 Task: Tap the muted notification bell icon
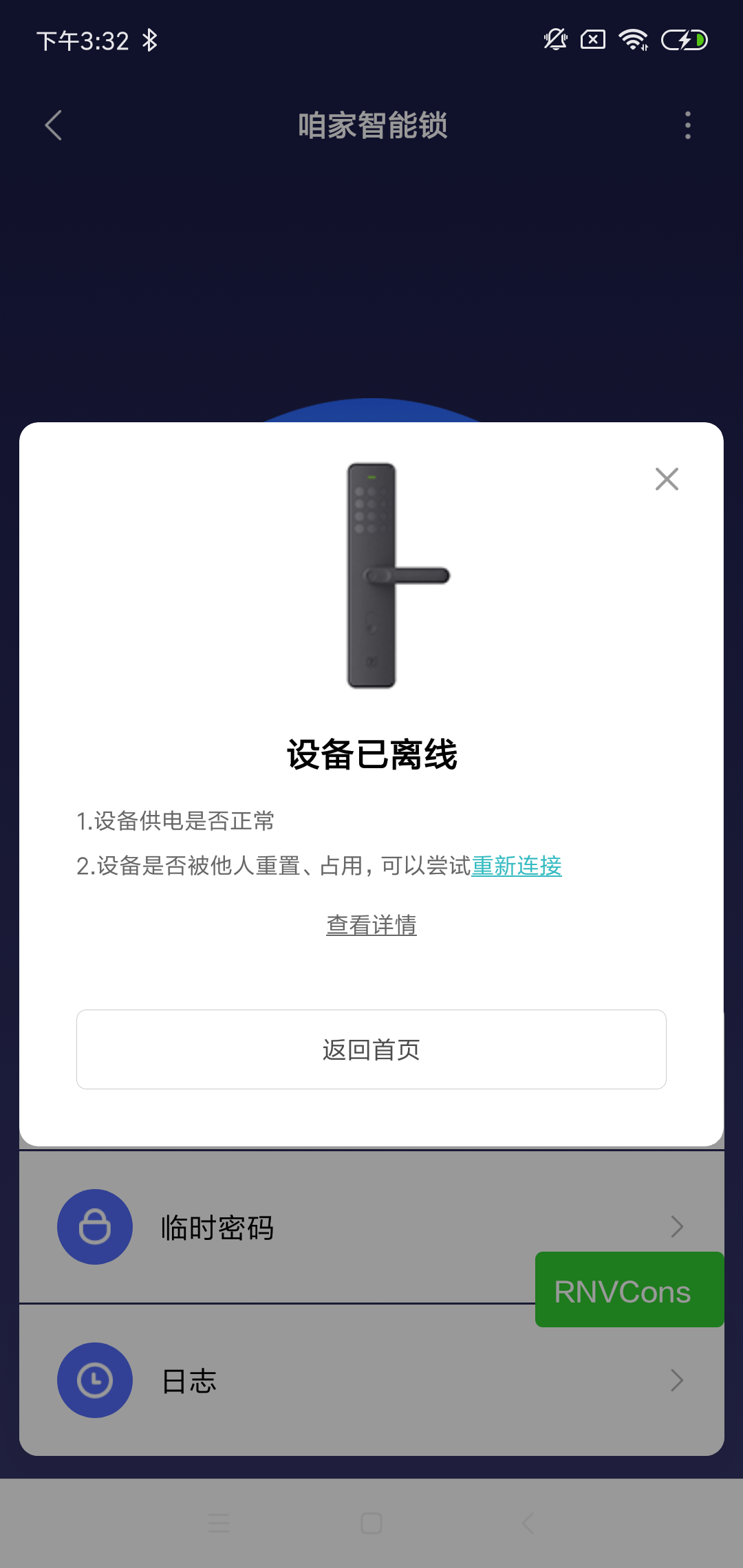[554, 40]
